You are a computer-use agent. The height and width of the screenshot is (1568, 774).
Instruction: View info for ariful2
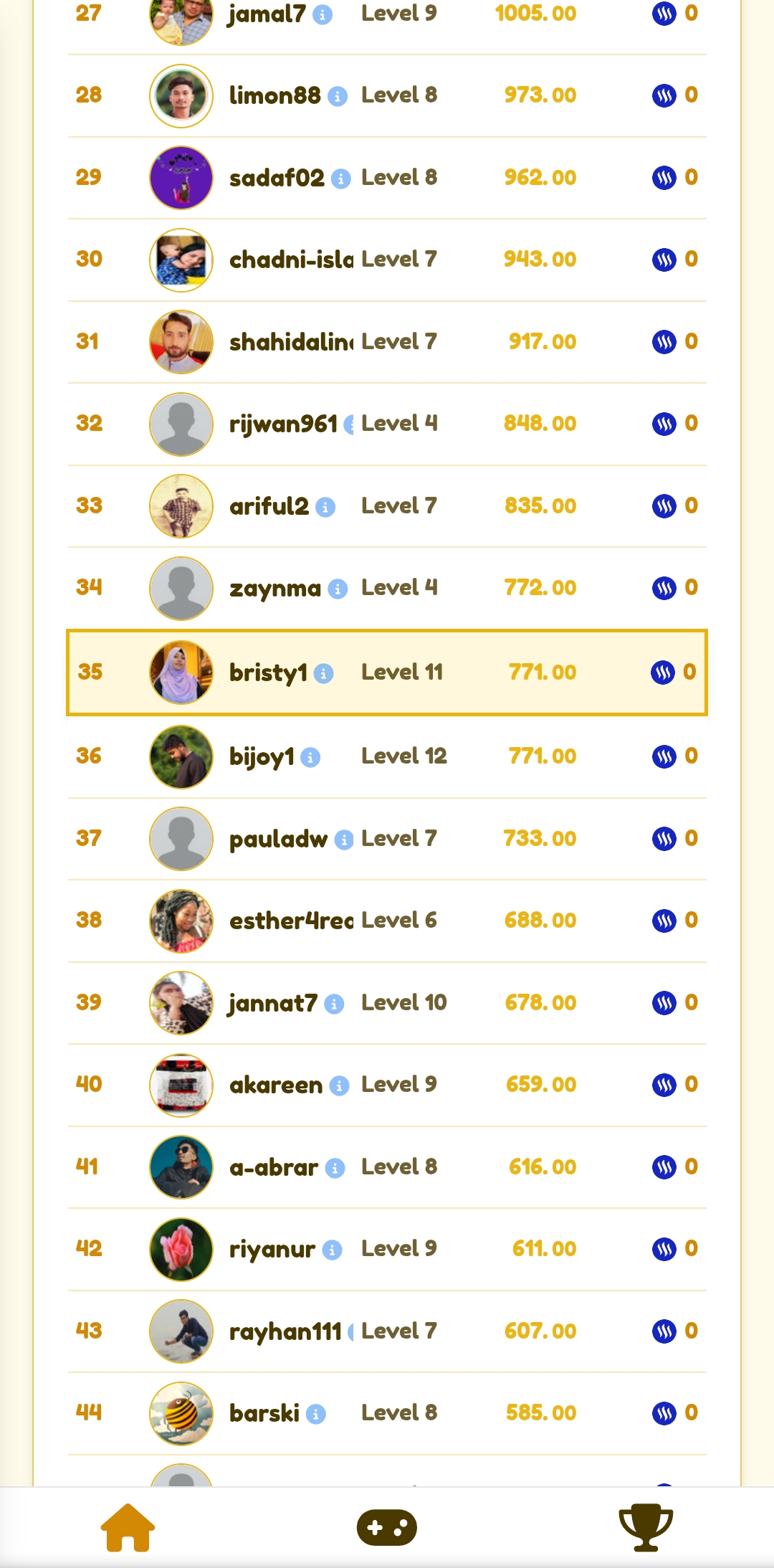[x=325, y=507]
